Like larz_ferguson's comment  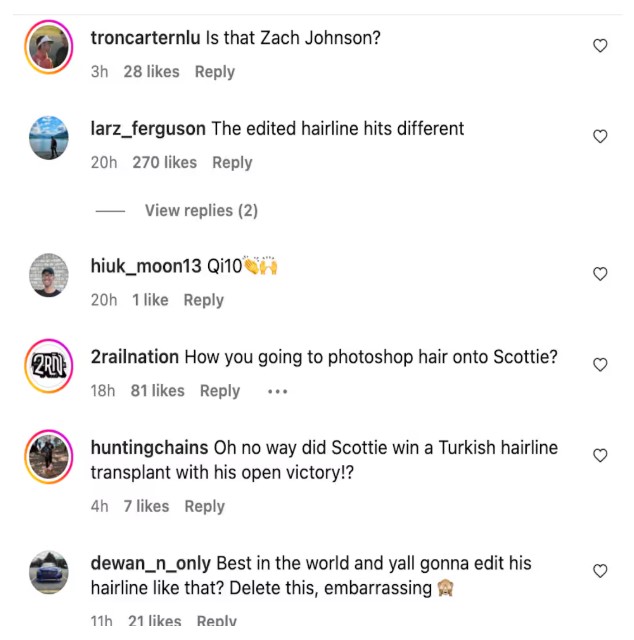pyautogui.click(x=600, y=136)
